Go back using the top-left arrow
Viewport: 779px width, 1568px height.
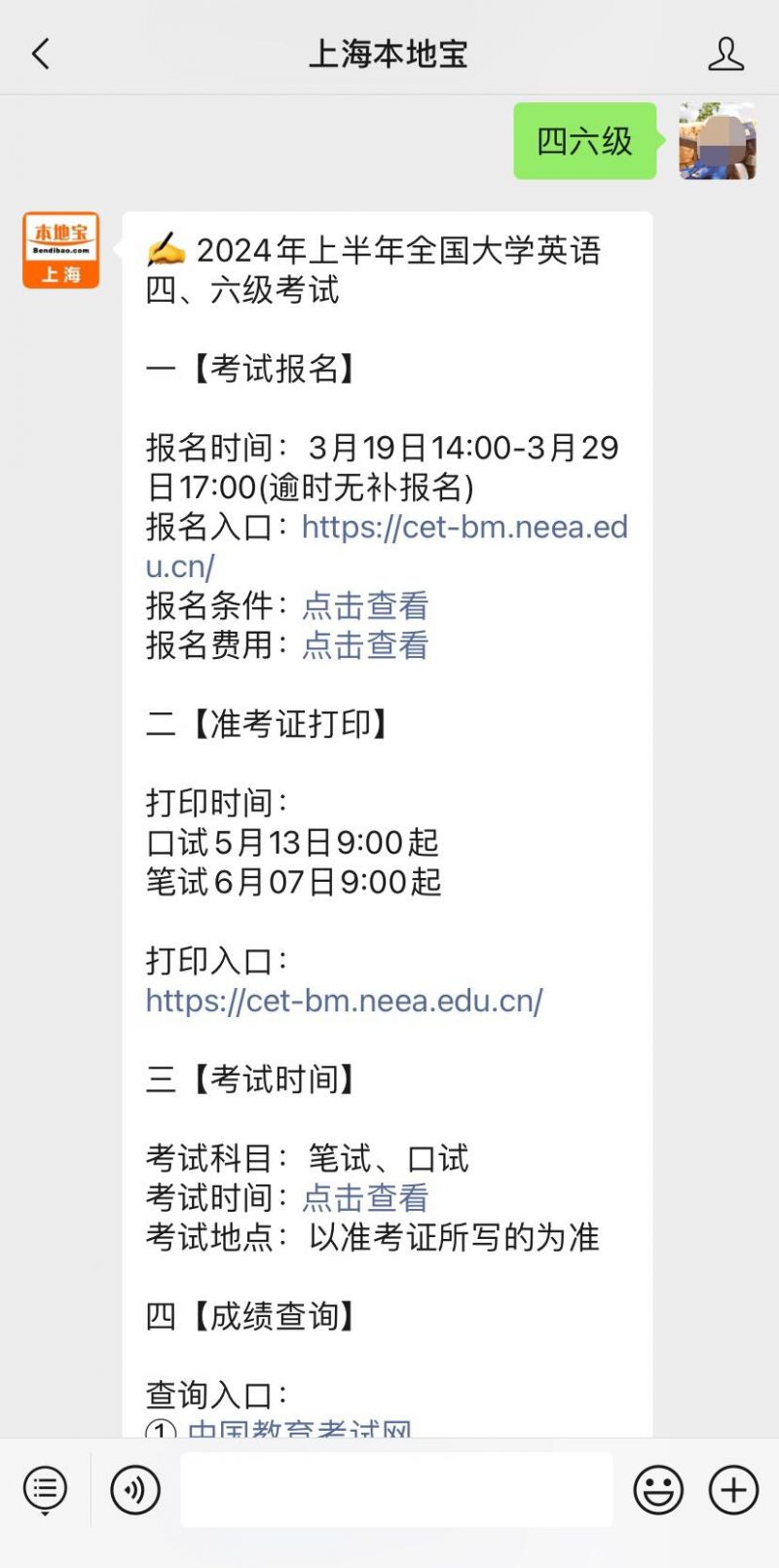41,55
